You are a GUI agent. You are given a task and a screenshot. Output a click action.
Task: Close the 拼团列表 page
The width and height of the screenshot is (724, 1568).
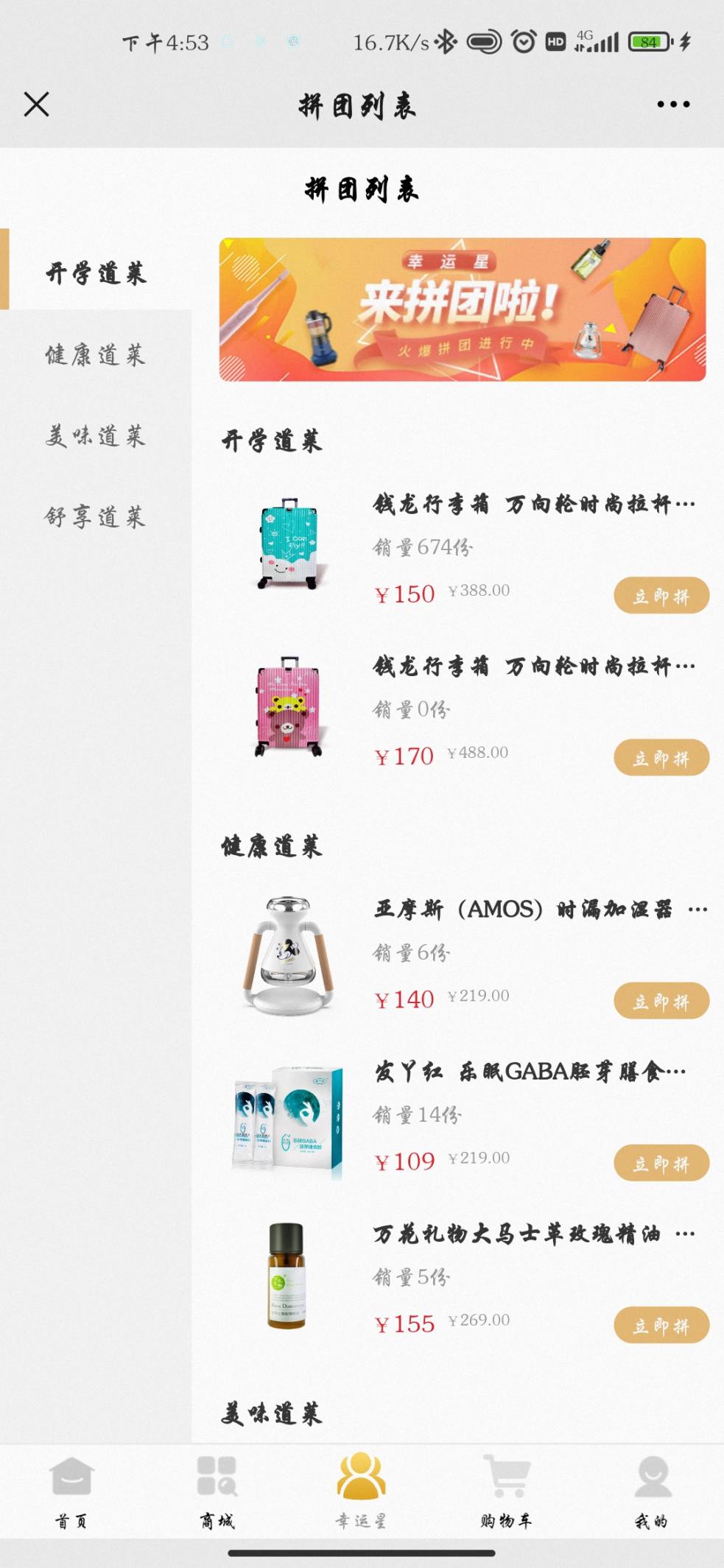click(36, 105)
